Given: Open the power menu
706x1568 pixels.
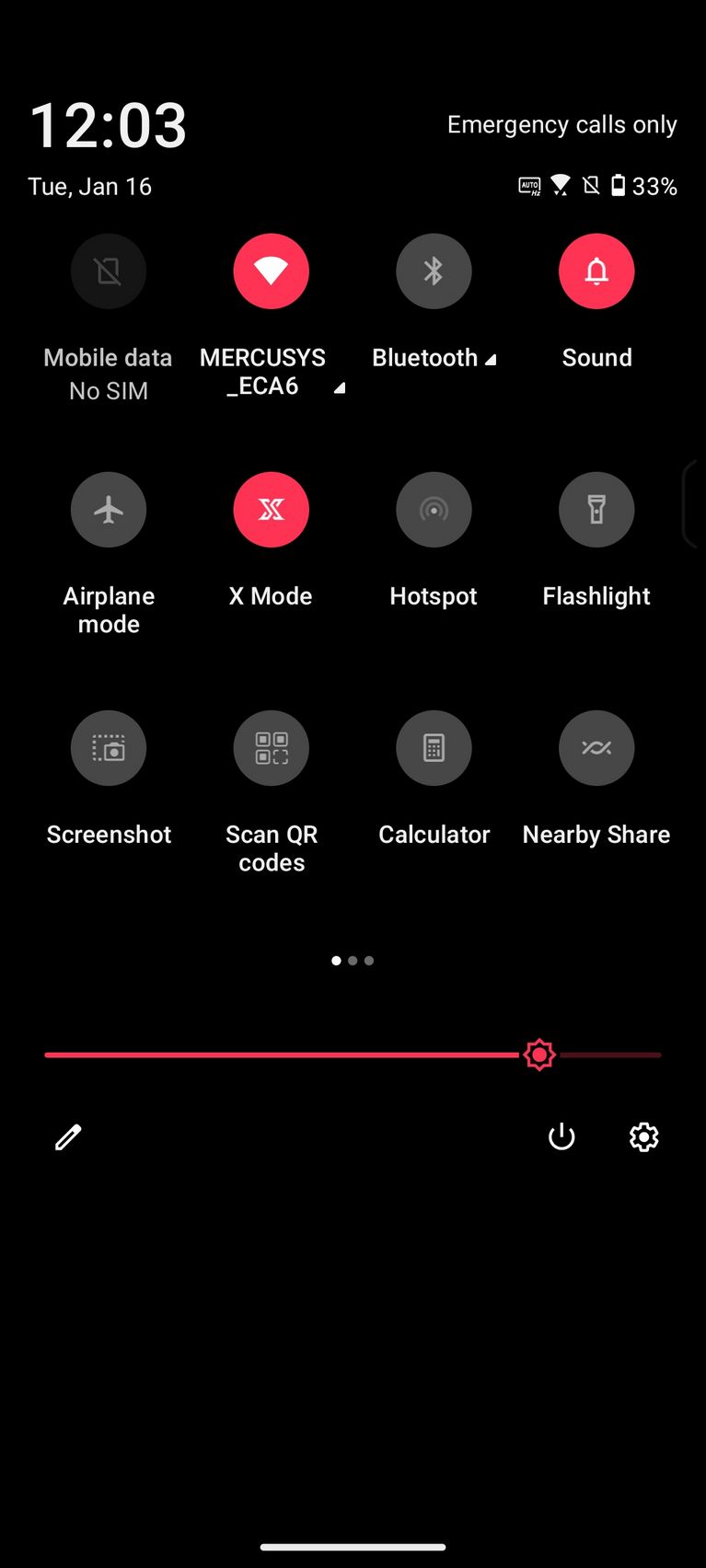Looking at the screenshot, I should (561, 1137).
